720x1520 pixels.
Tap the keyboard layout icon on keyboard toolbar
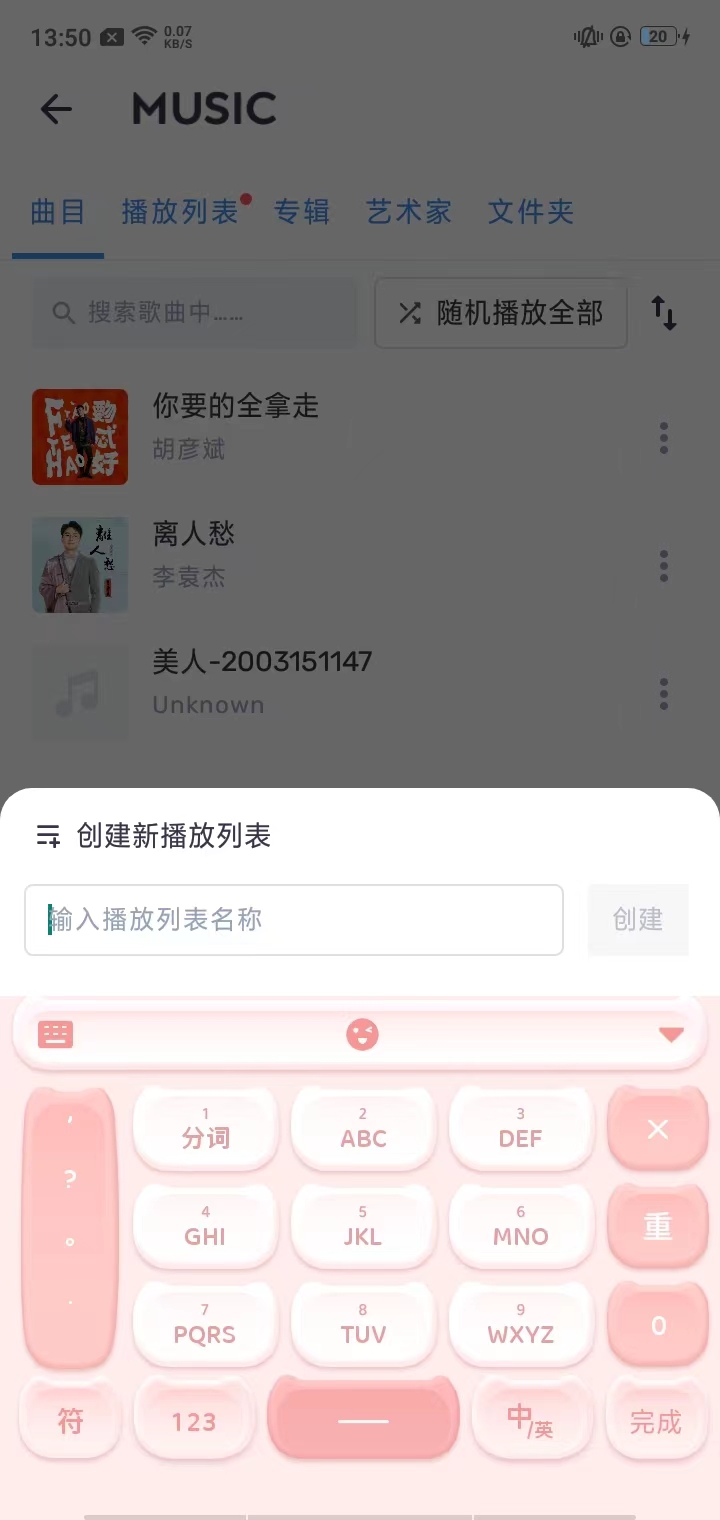coord(55,1034)
